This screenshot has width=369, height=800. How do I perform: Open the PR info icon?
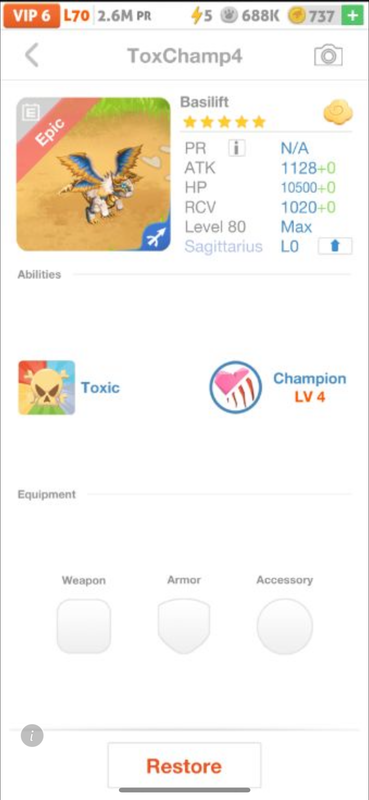236,148
